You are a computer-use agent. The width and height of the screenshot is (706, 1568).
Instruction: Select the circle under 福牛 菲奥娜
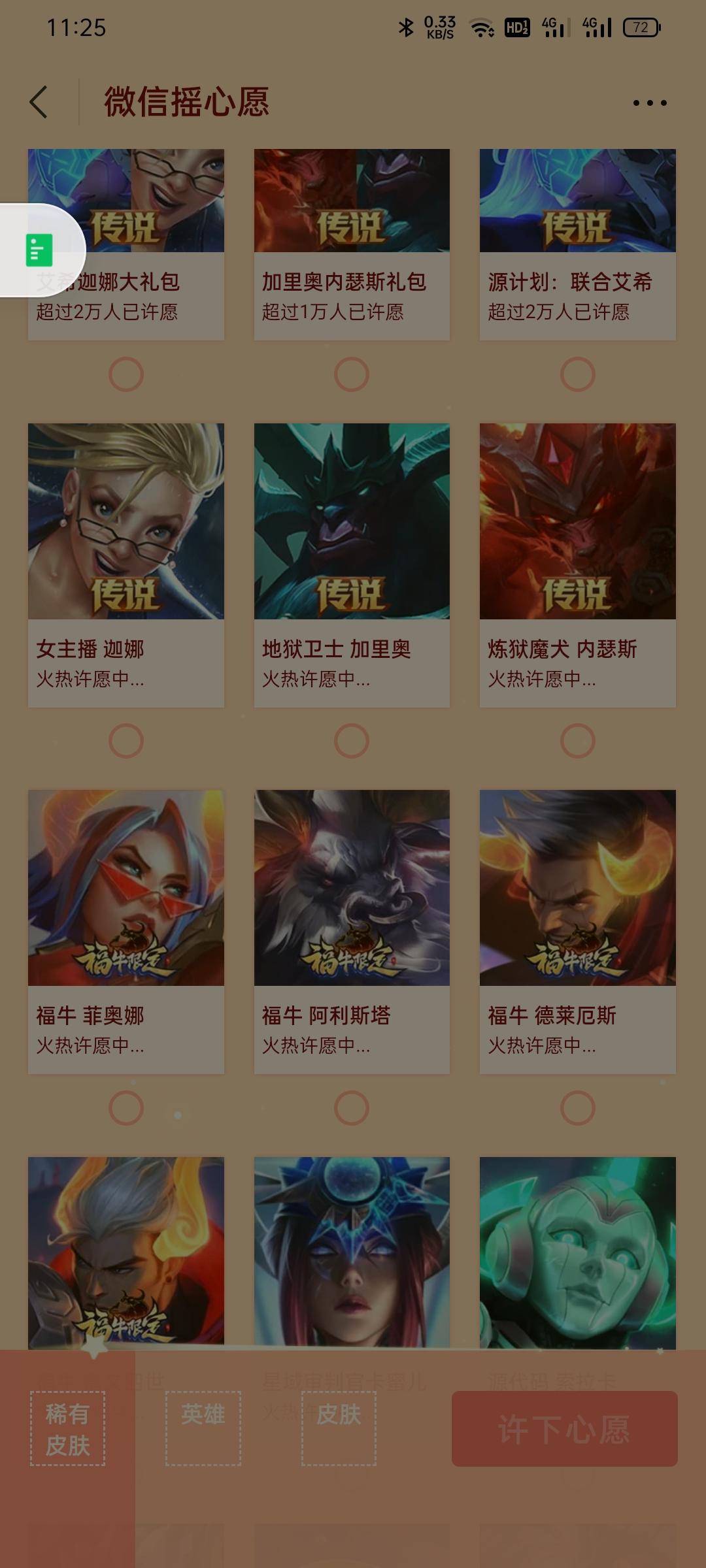tap(124, 1106)
